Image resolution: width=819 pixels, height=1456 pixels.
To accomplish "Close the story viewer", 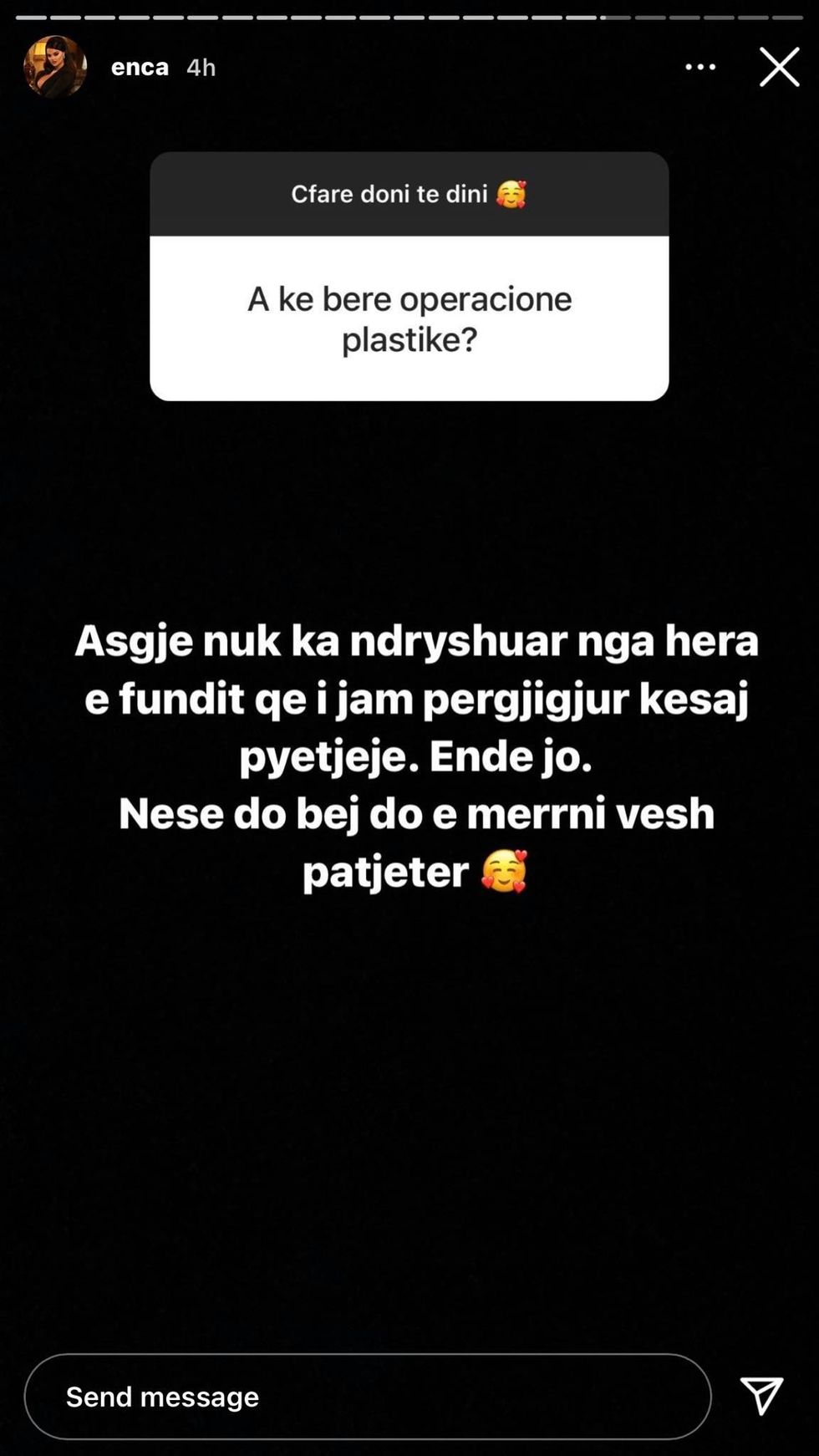I will 779,67.
